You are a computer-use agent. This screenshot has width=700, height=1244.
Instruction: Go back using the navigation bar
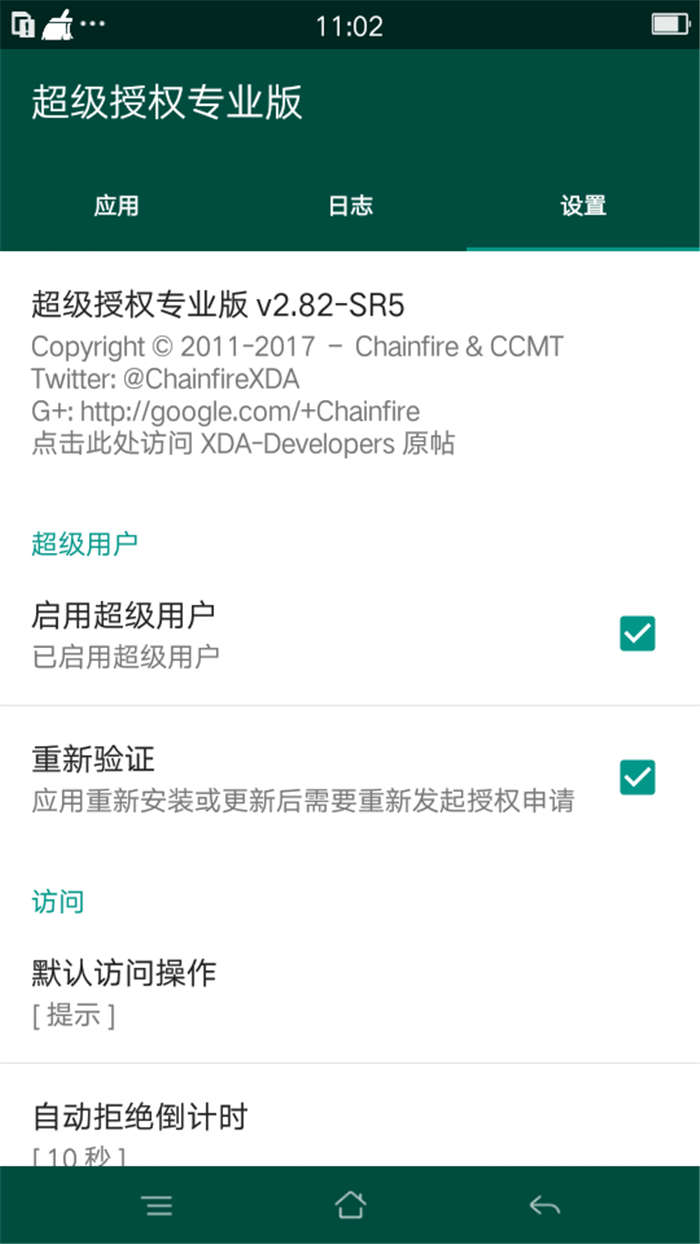pos(544,1206)
